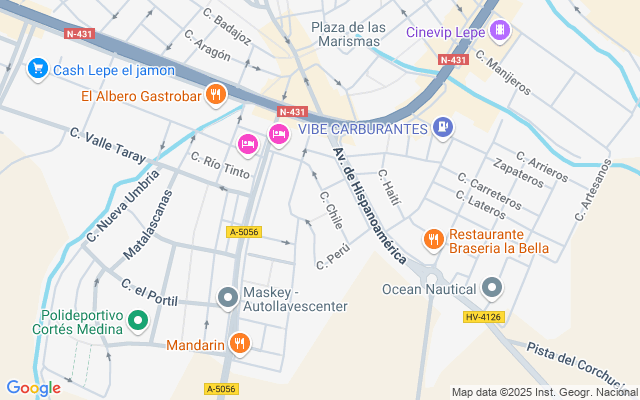Open the Google logo link
This screenshot has height=400, width=640.
pyautogui.click(x=33, y=388)
